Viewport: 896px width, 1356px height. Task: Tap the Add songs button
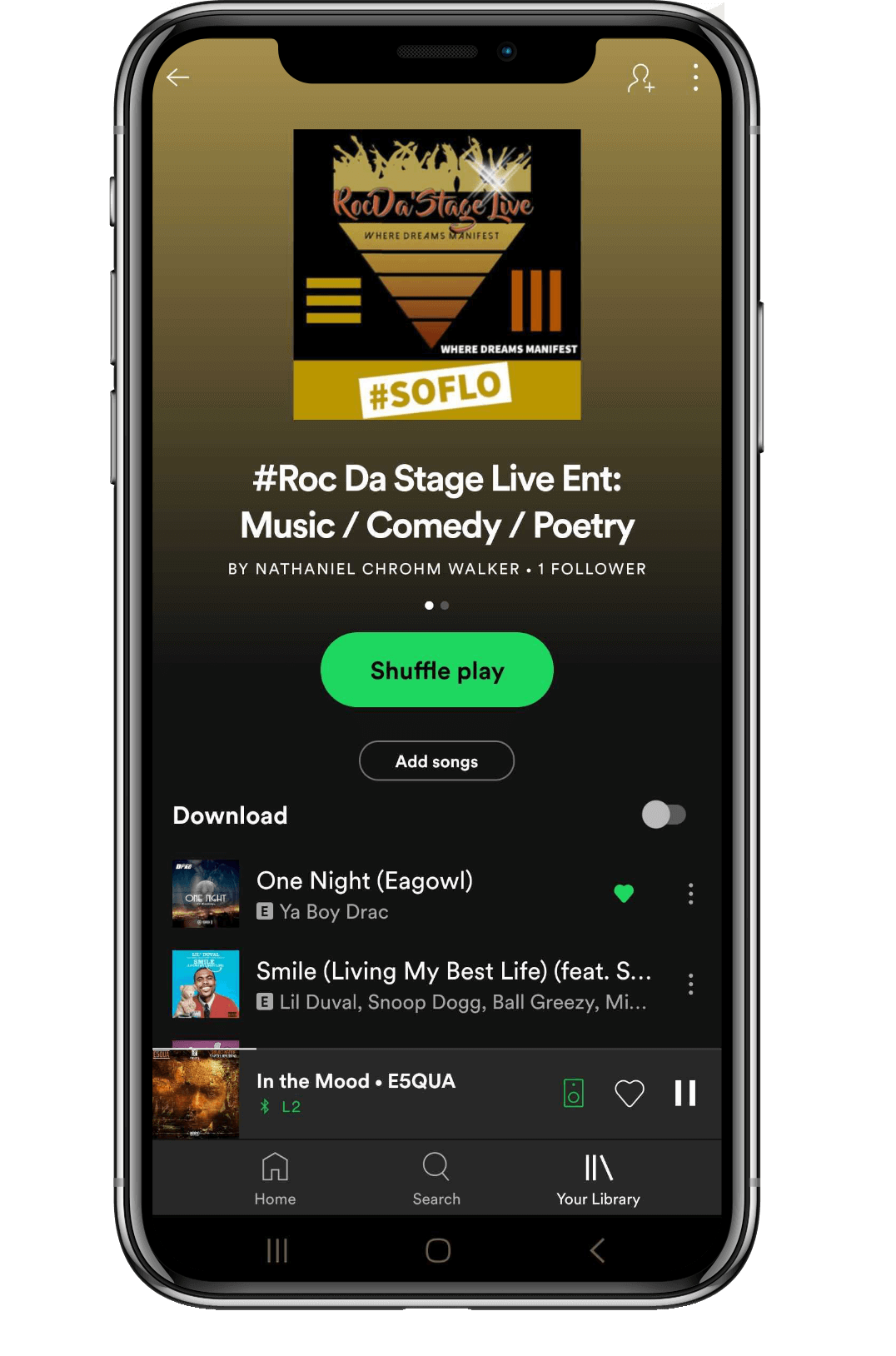pos(436,760)
